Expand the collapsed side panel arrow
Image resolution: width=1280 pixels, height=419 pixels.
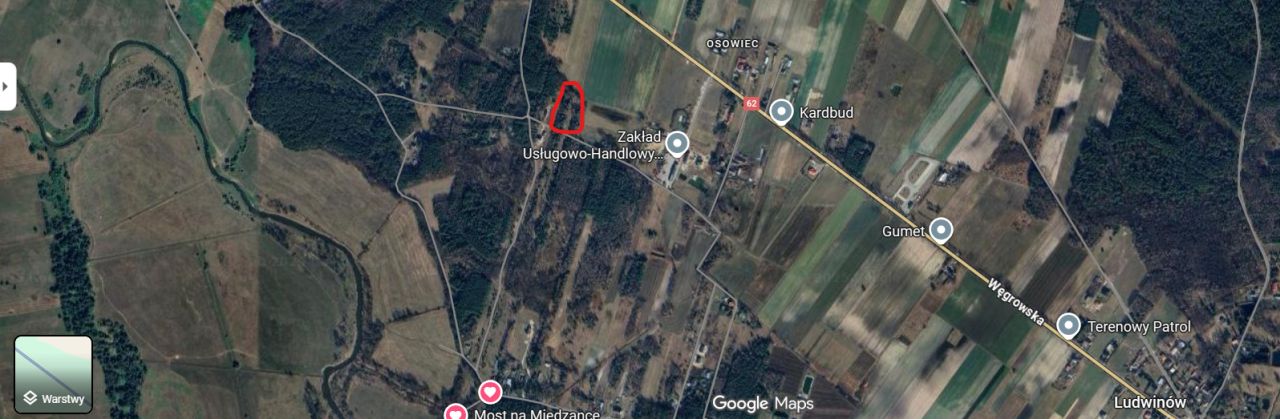(x=7, y=87)
